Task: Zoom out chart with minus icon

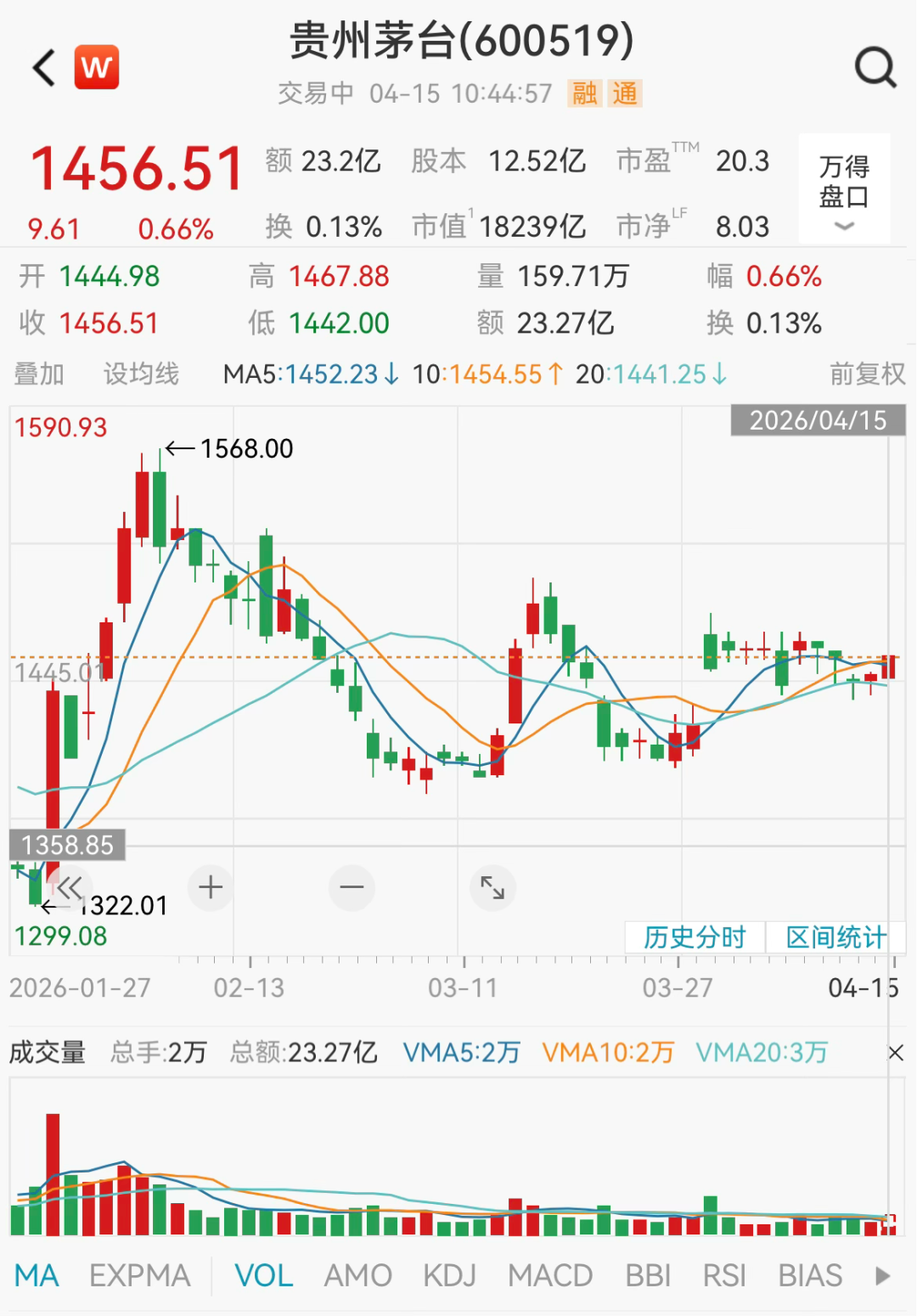Action: coord(352,887)
